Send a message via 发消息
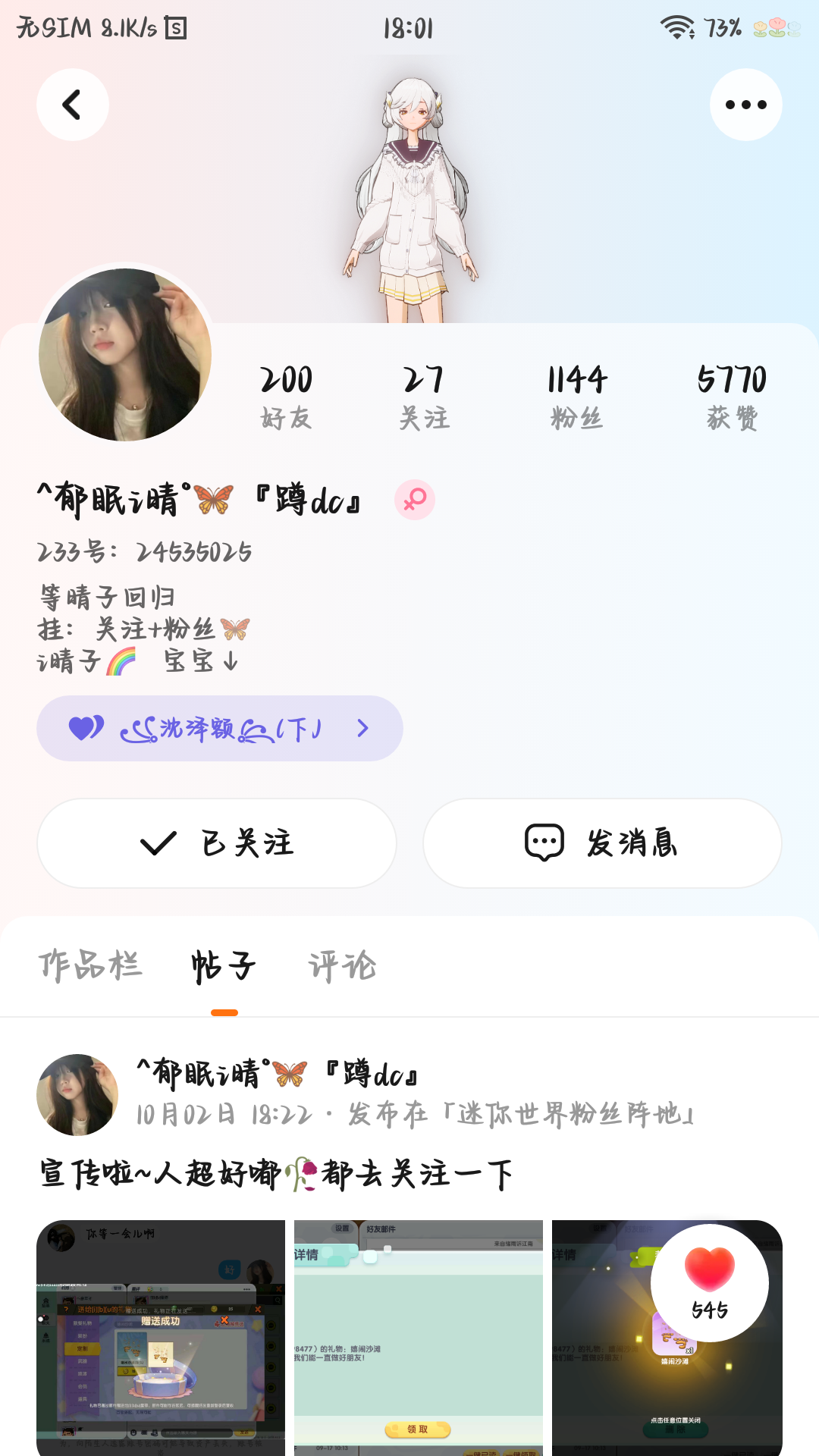The height and width of the screenshot is (1456, 819). [602, 843]
